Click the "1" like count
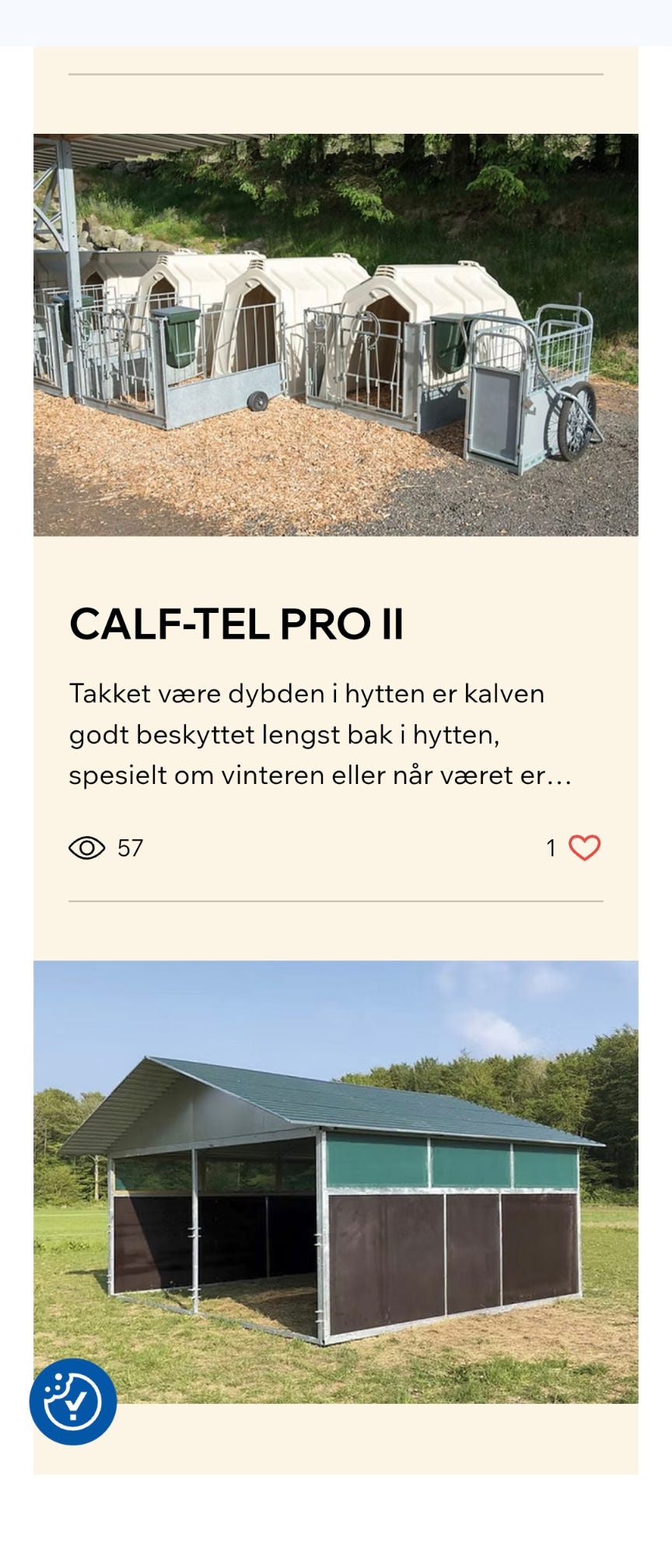The height and width of the screenshot is (1568, 672). tap(550, 847)
